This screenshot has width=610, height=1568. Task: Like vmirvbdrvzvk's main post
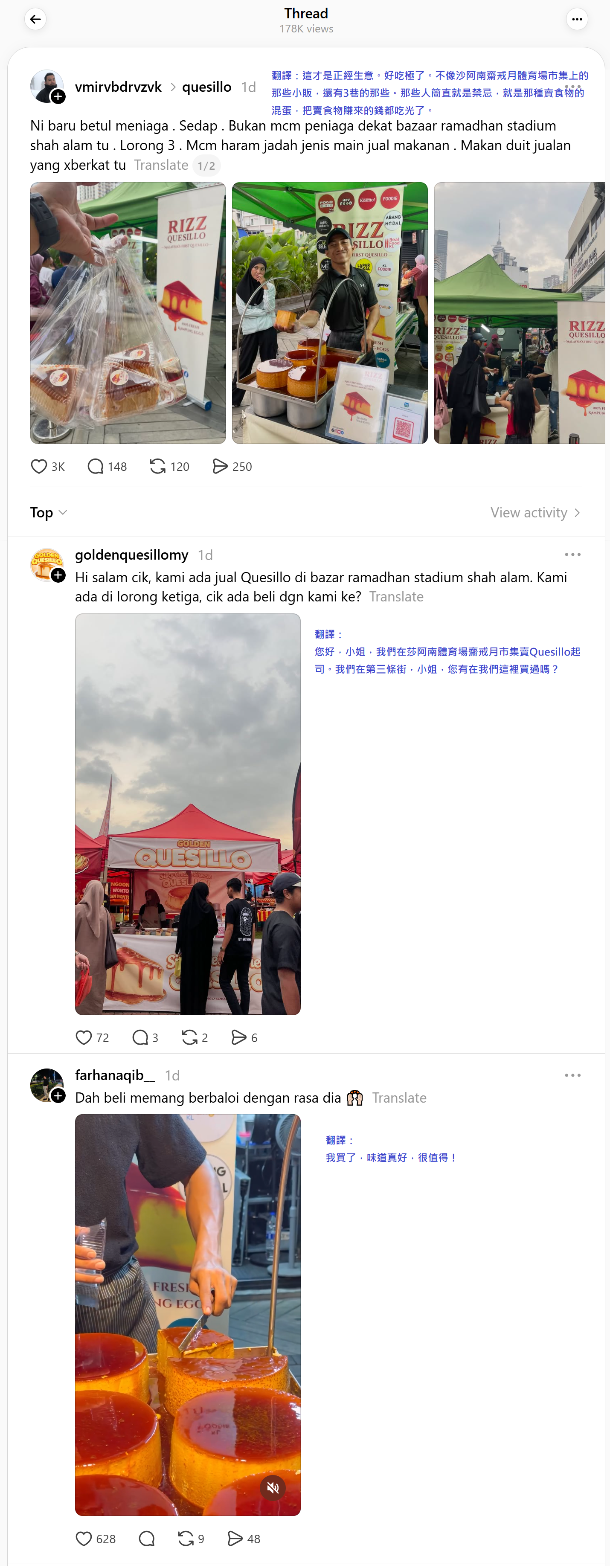(x=39, y=466)
